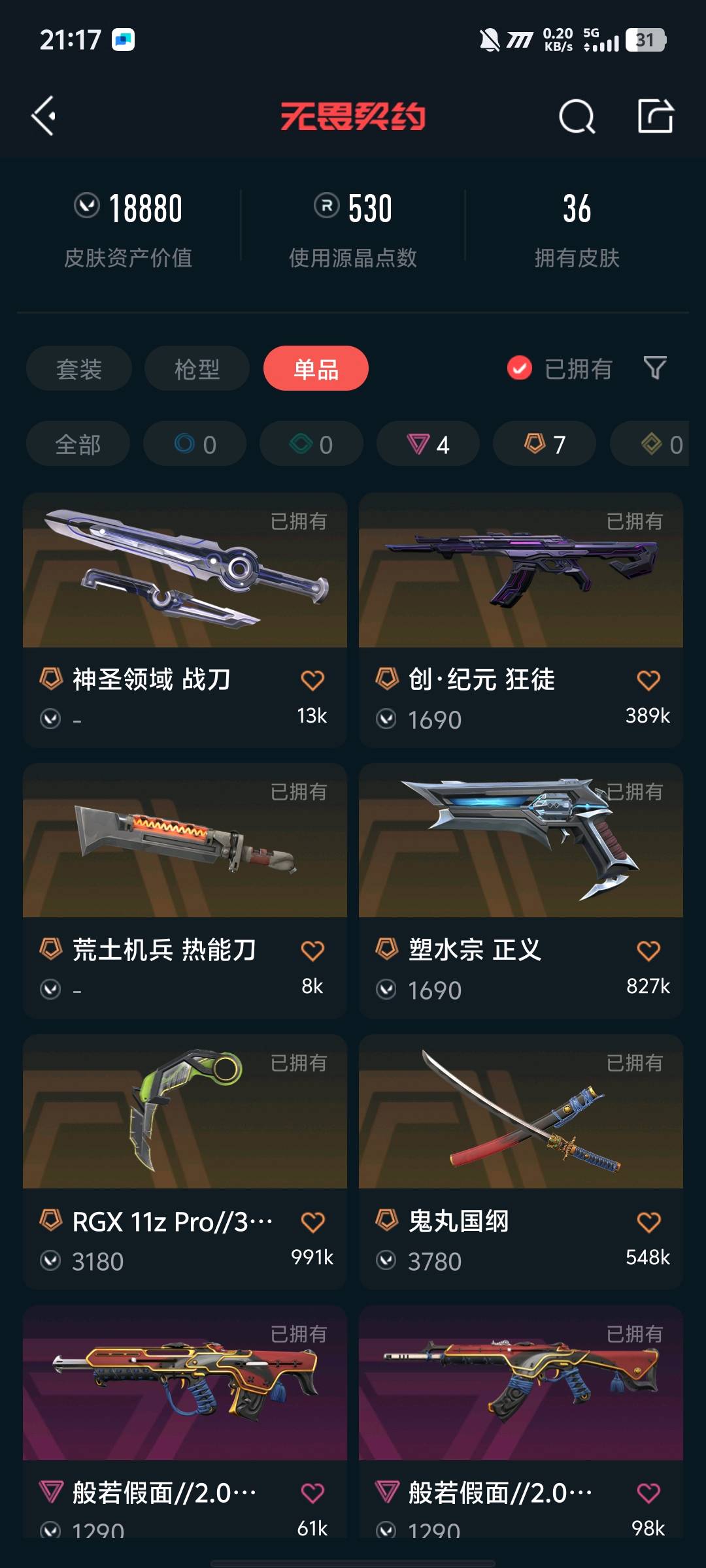The height and width of the screenshot is (1568, 706).
Task: Open the search icon in the header
Action: coord(577,117)
